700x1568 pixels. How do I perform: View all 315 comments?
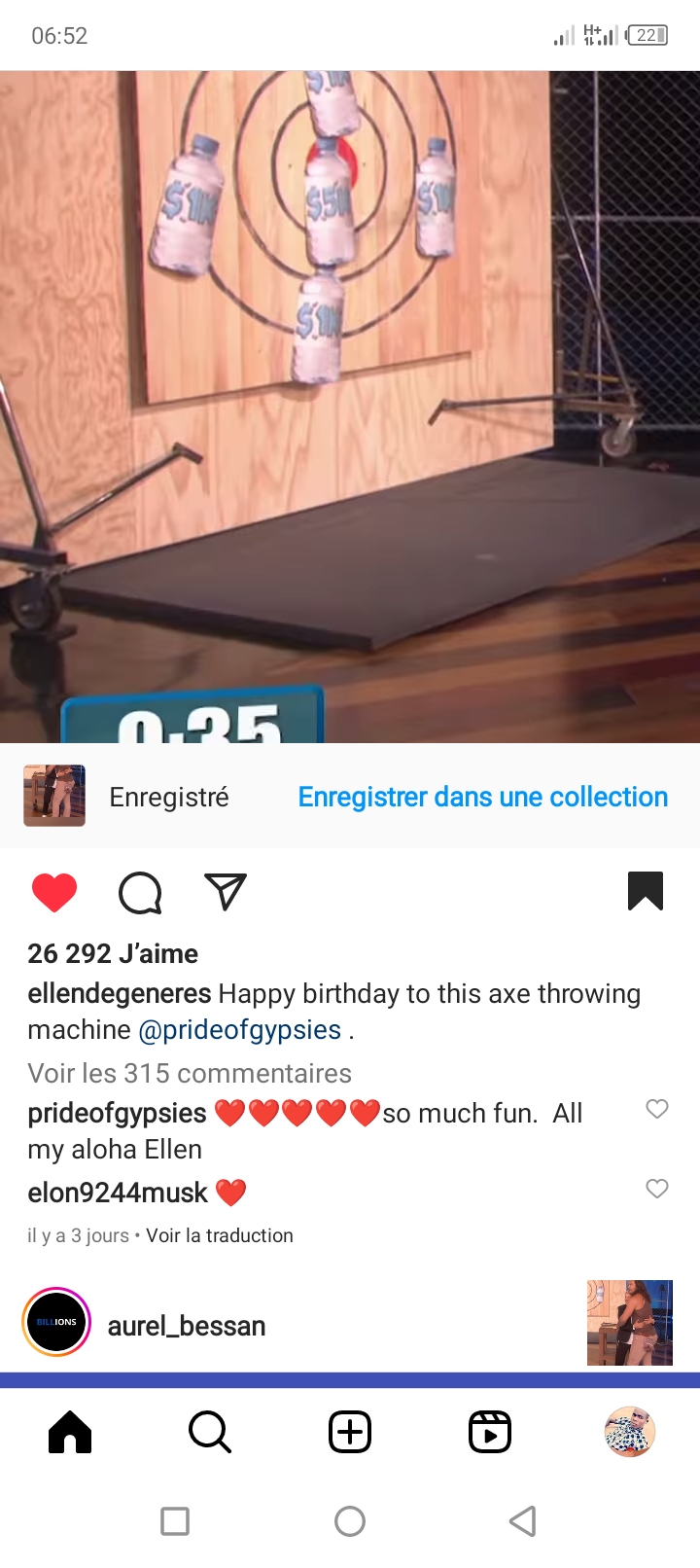(x=190, y=1073)
